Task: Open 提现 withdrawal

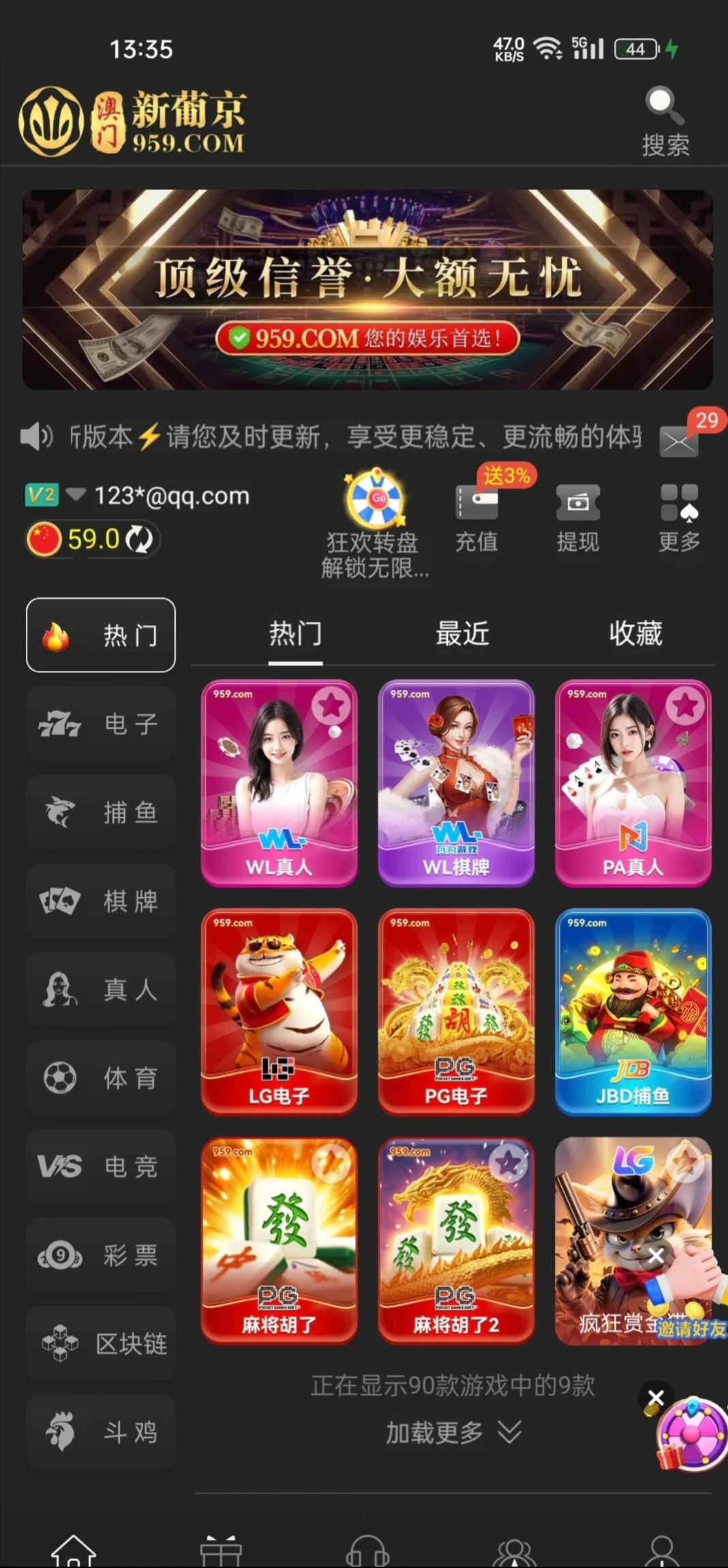Action: [577, 519]
